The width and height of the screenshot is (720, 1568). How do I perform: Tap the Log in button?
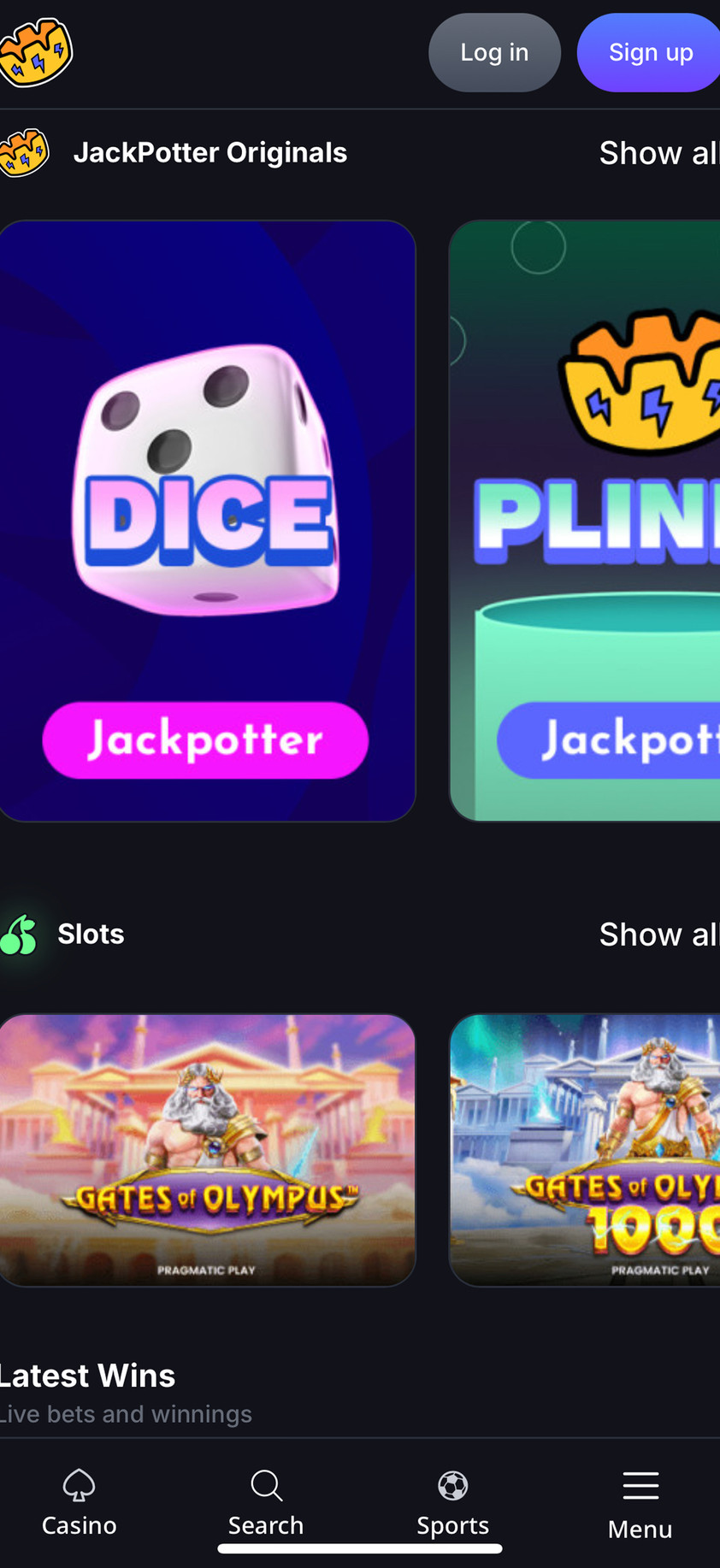494,52
